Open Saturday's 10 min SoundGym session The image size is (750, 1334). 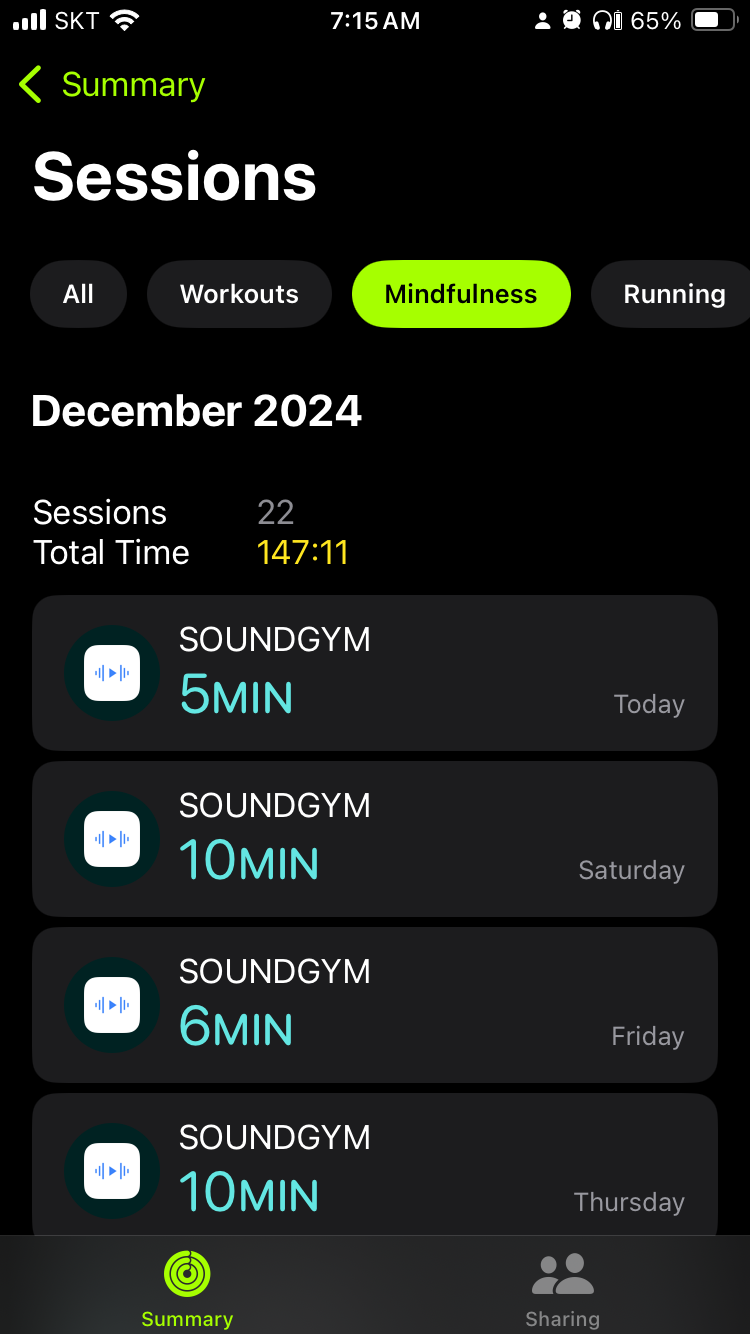click(x=375, y=839)
